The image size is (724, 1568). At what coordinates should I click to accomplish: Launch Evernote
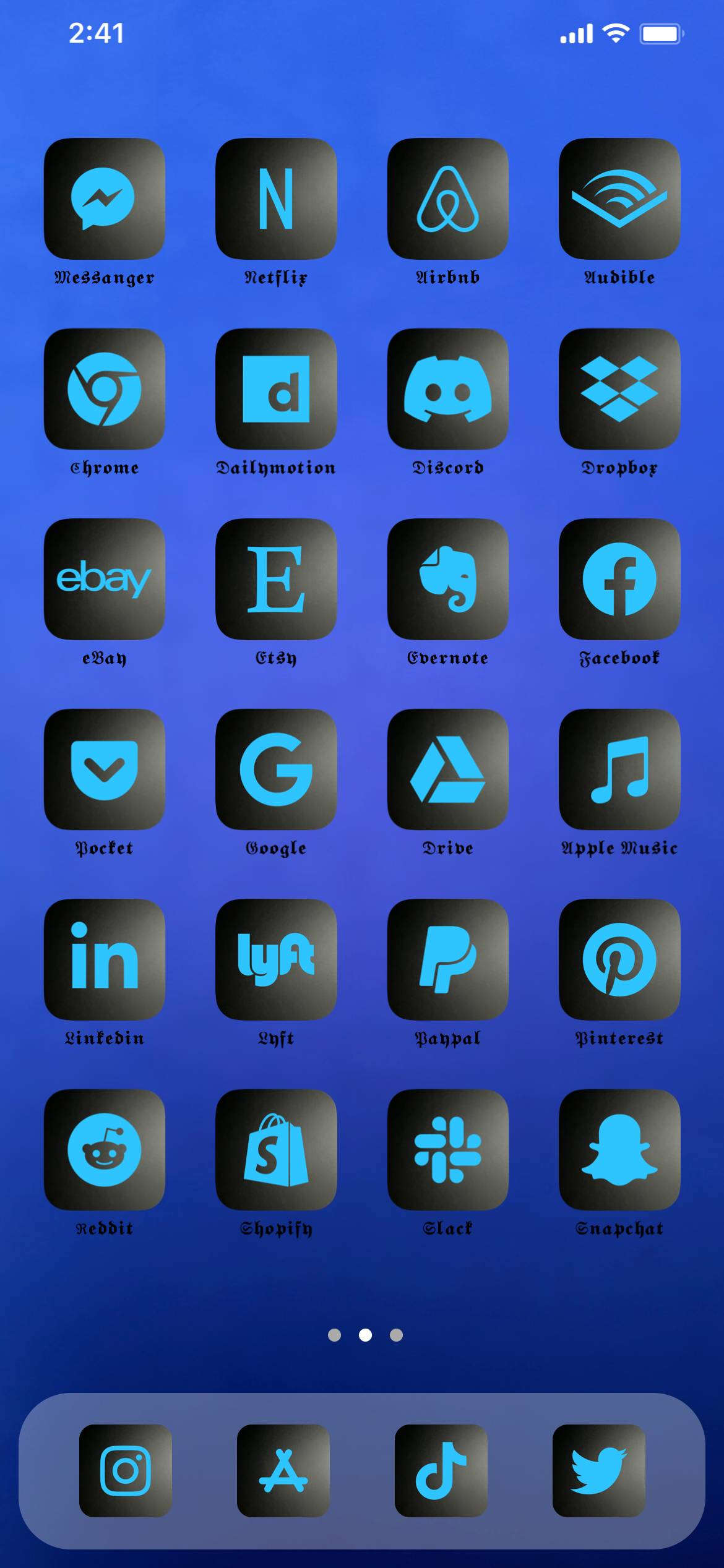pos(447,579)
